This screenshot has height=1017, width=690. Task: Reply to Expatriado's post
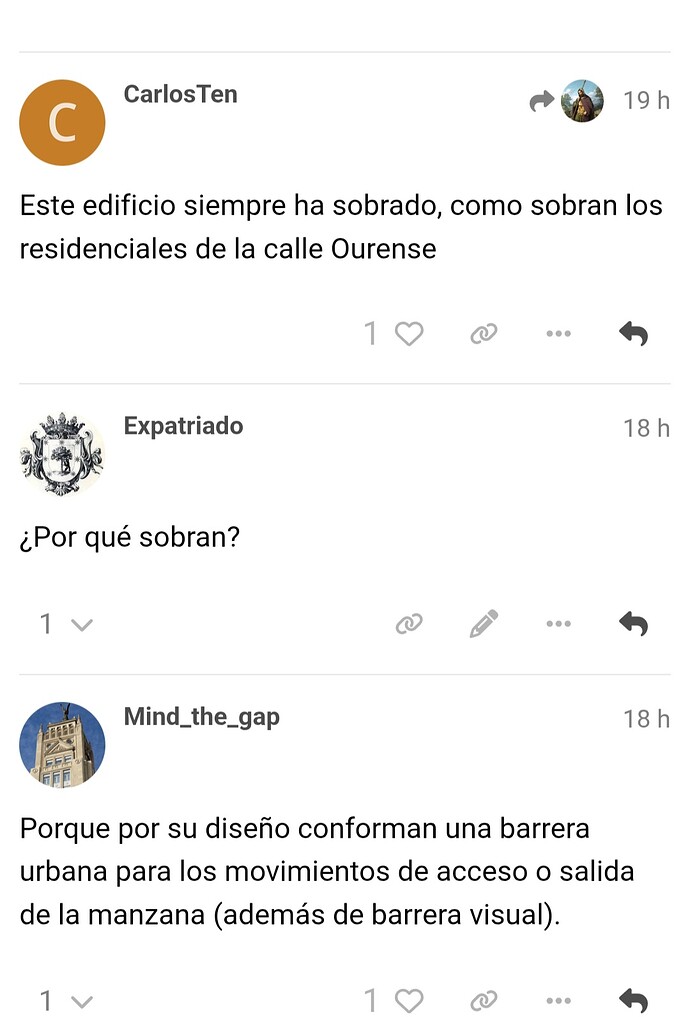[x=633, y=625]
